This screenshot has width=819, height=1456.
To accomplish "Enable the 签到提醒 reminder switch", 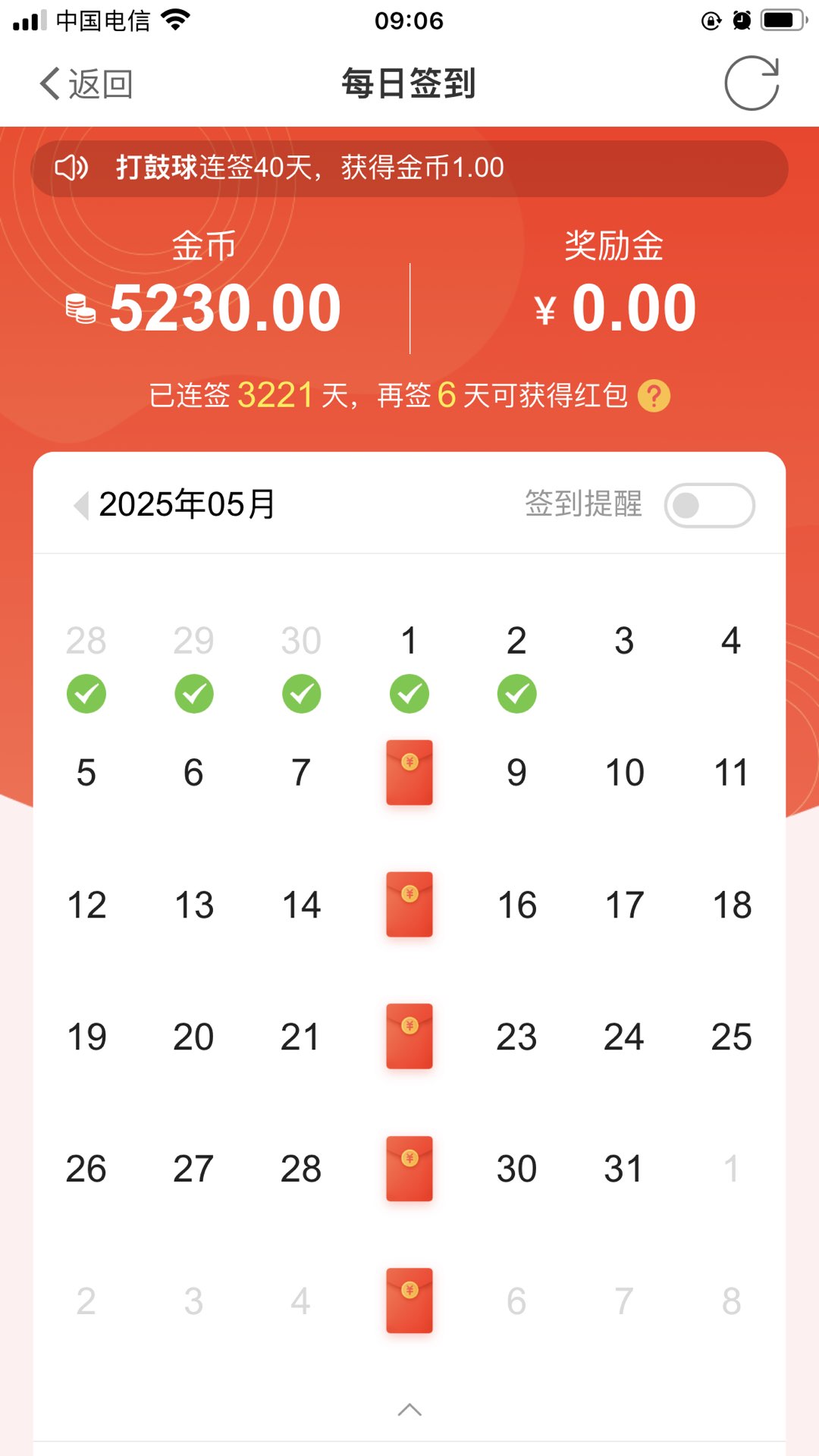I will 709,505.
